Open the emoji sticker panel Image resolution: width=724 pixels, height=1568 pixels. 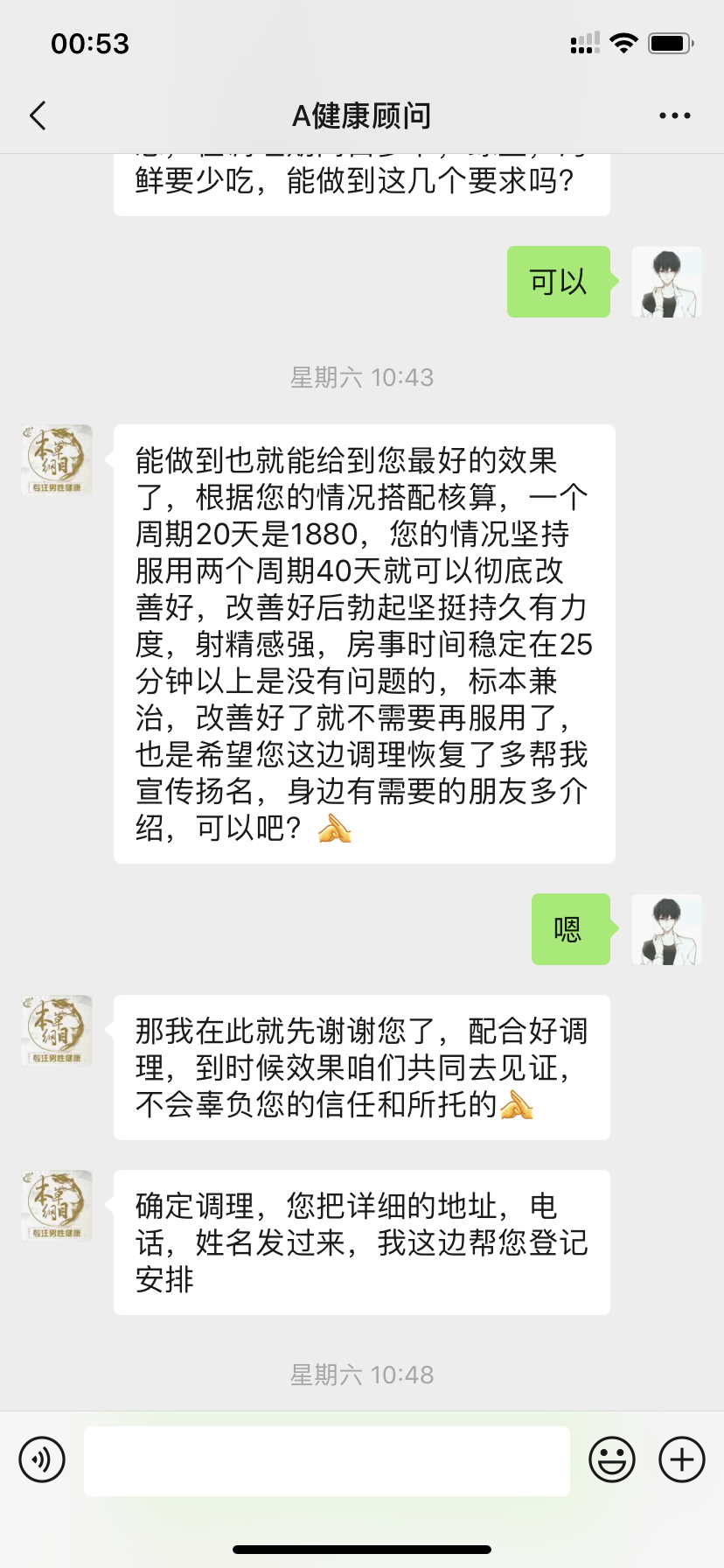(612, 1459)
